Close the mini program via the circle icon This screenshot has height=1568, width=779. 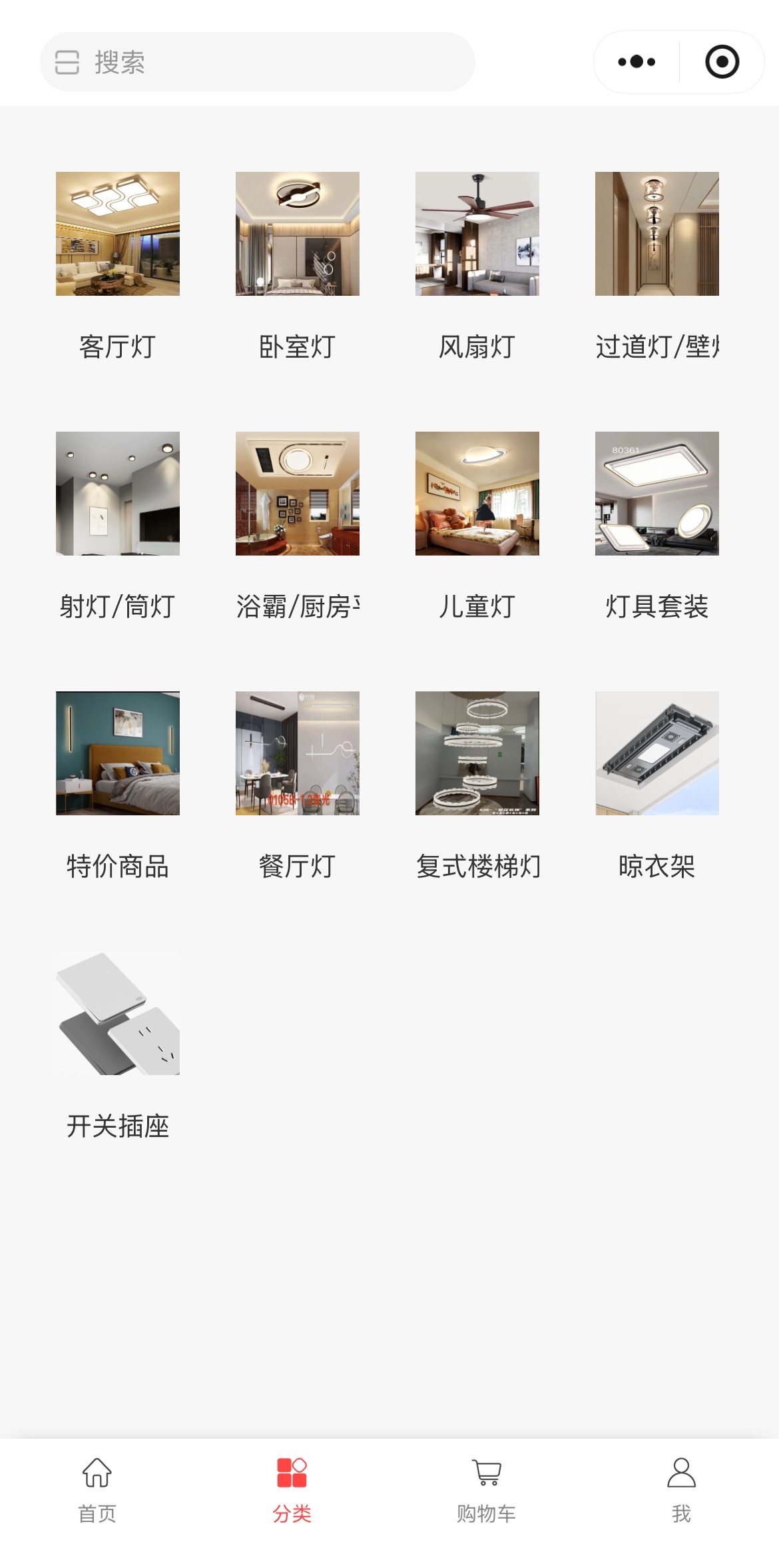click(x=722, y=62)
